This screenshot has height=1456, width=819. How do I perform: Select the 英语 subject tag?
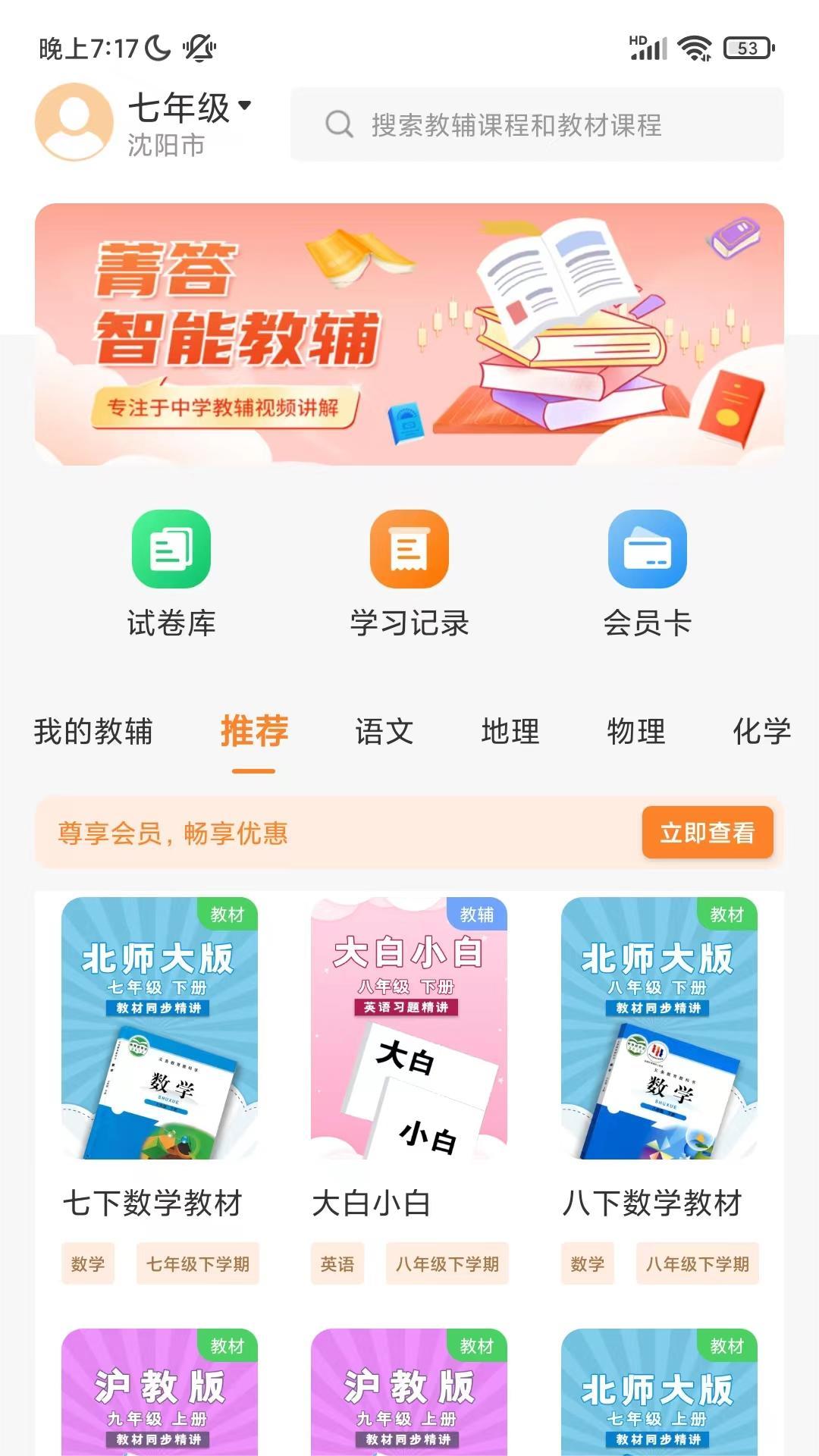coord(338,1264)
